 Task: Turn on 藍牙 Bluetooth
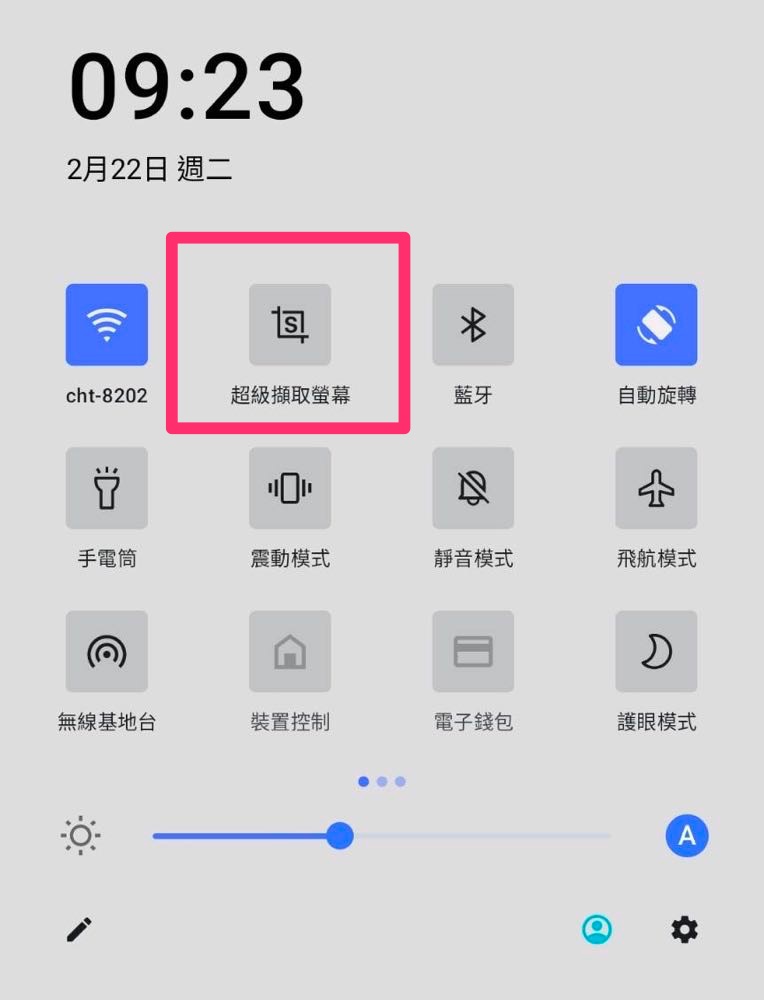click(473, 325)
